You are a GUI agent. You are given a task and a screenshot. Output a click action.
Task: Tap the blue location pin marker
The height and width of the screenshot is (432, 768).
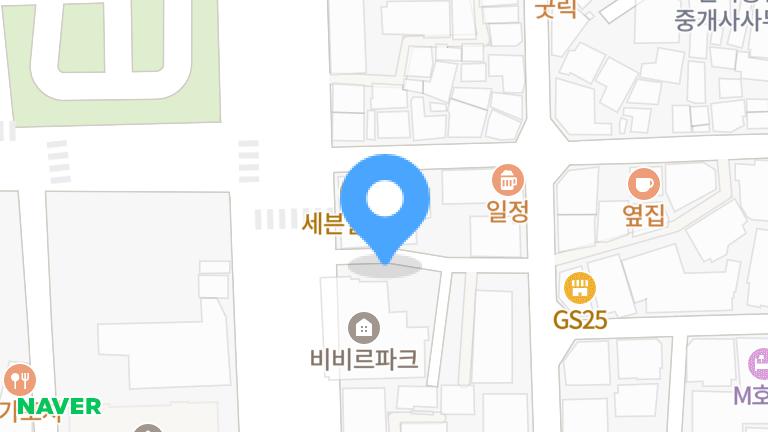pos(385,209)
